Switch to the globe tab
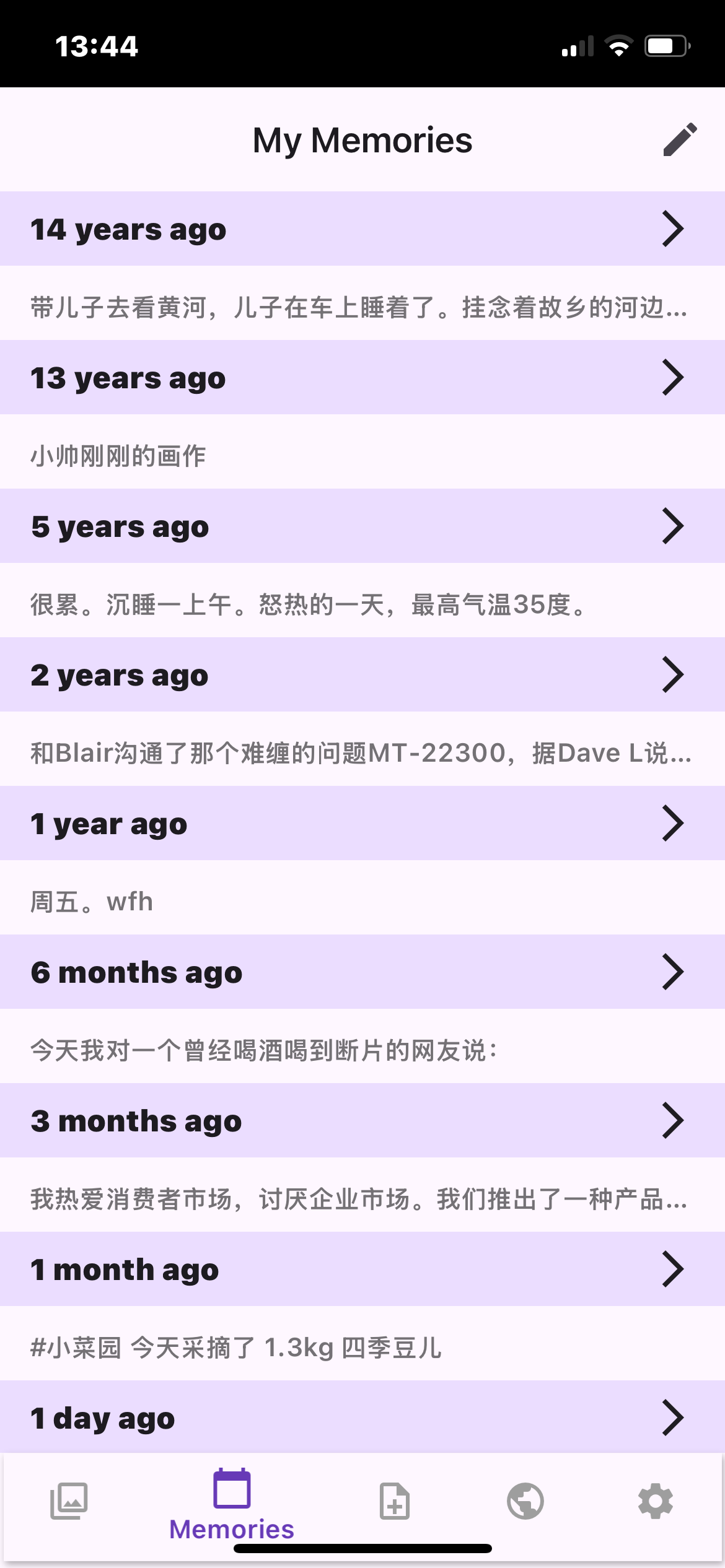The image size is (725, 1568). click(x=525, y=1501)
